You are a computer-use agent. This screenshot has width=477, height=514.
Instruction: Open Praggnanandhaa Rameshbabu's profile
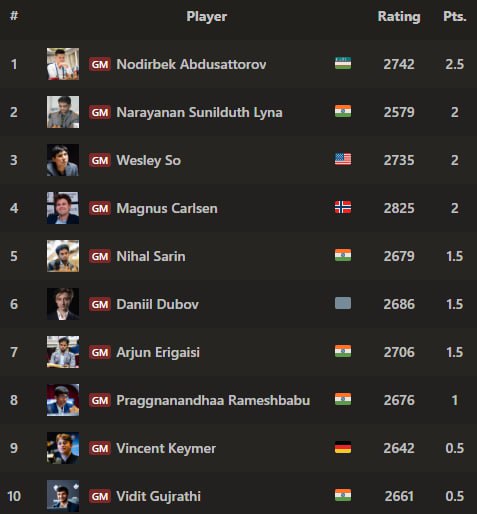click(x=213, y=400)
